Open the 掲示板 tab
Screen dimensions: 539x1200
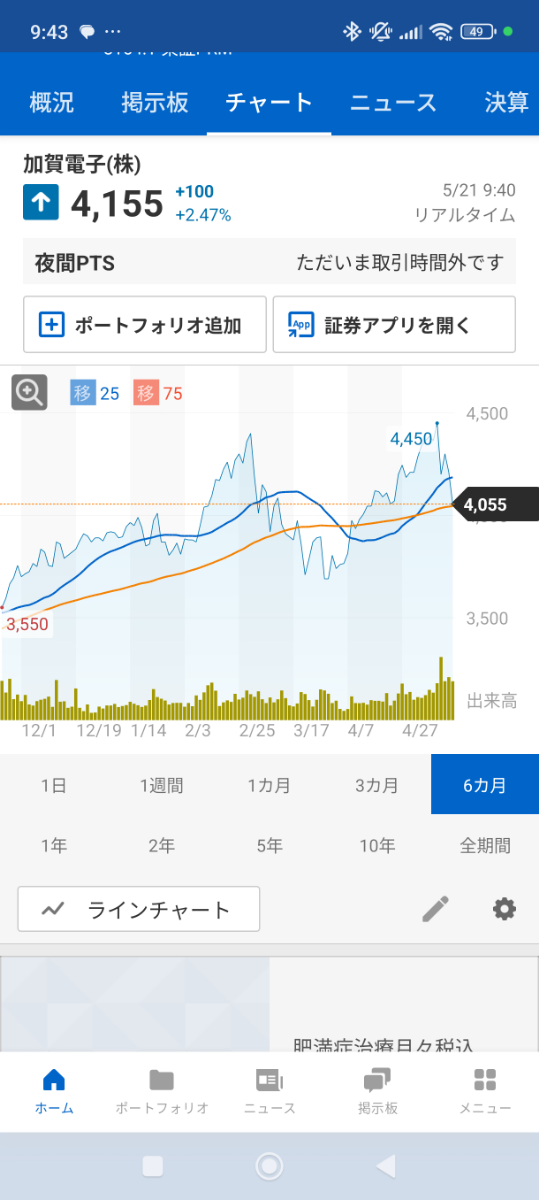coord(154,103)
